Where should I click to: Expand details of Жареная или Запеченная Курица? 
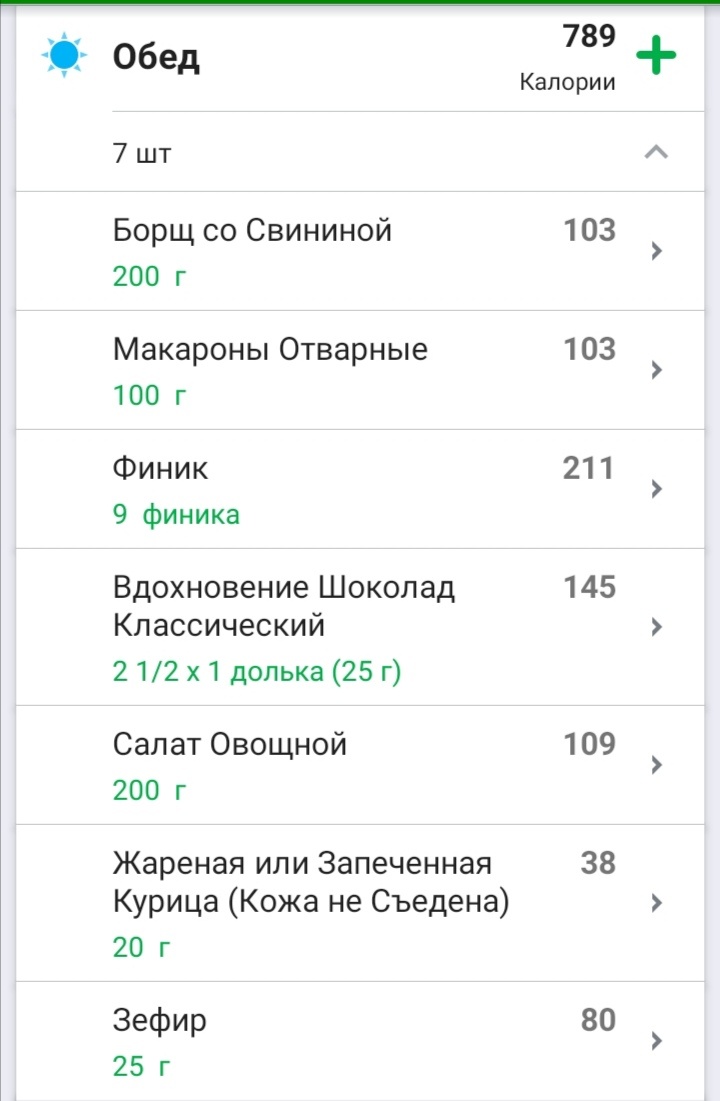tap(656, 902)
